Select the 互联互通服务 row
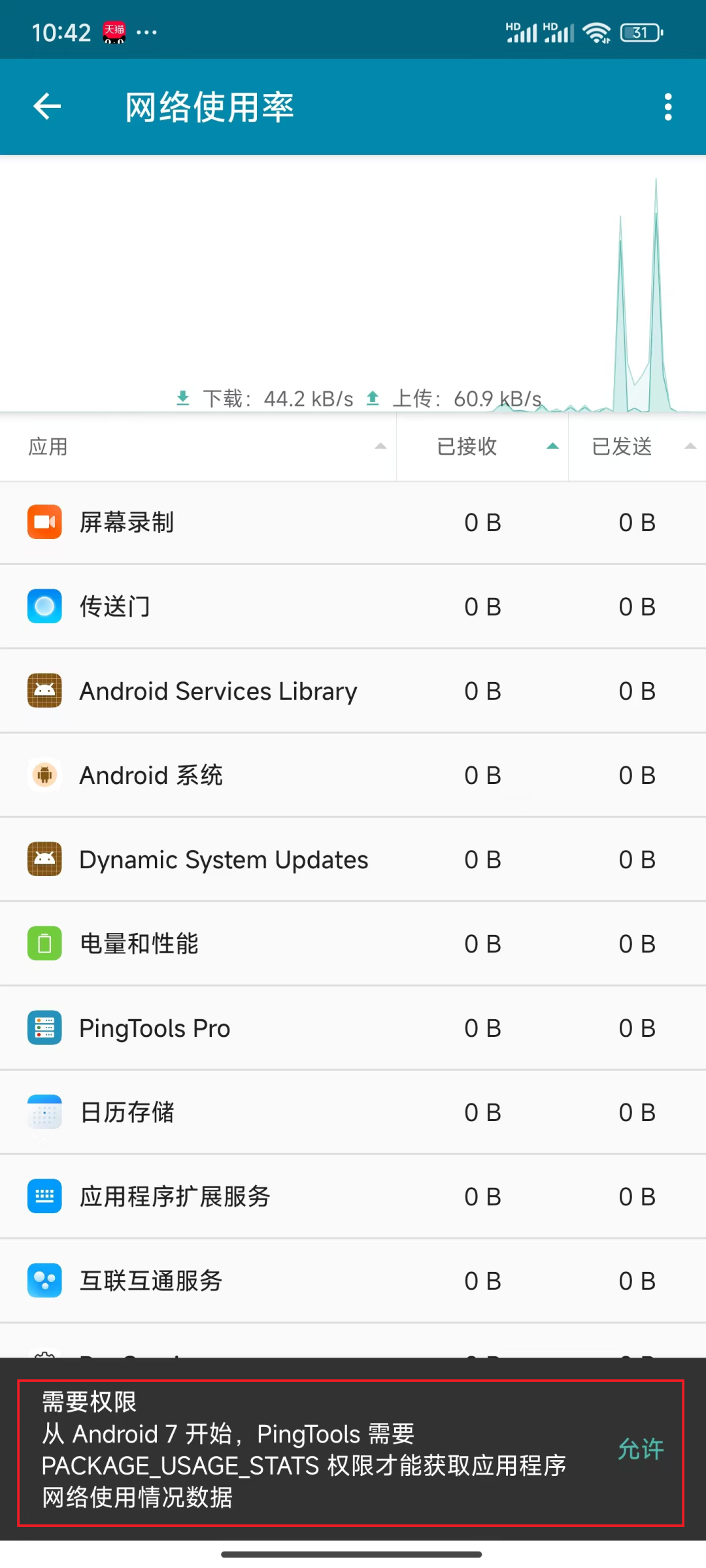 (353, 1281)
